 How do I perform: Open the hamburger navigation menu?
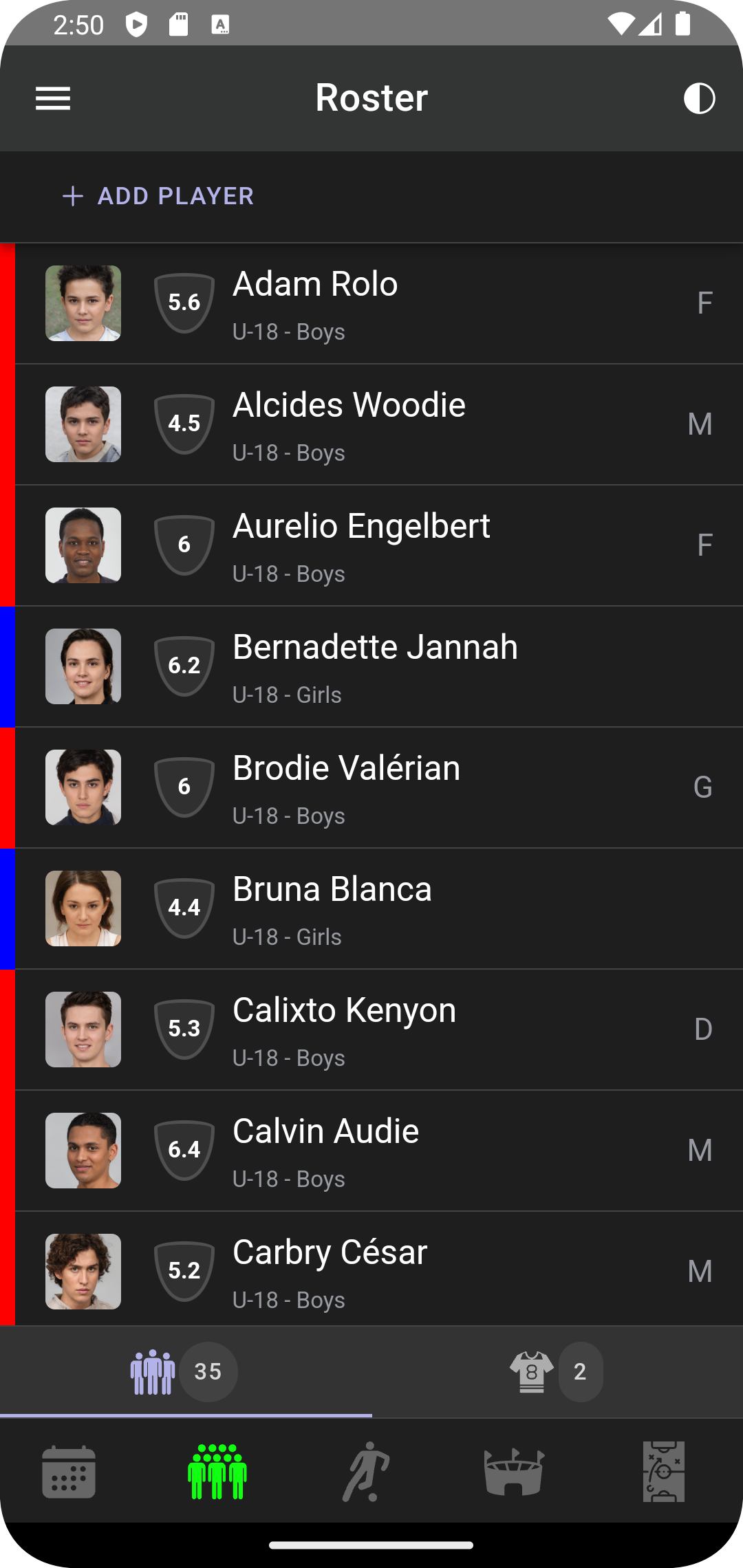pyautogui.click(x=53, y=98)
